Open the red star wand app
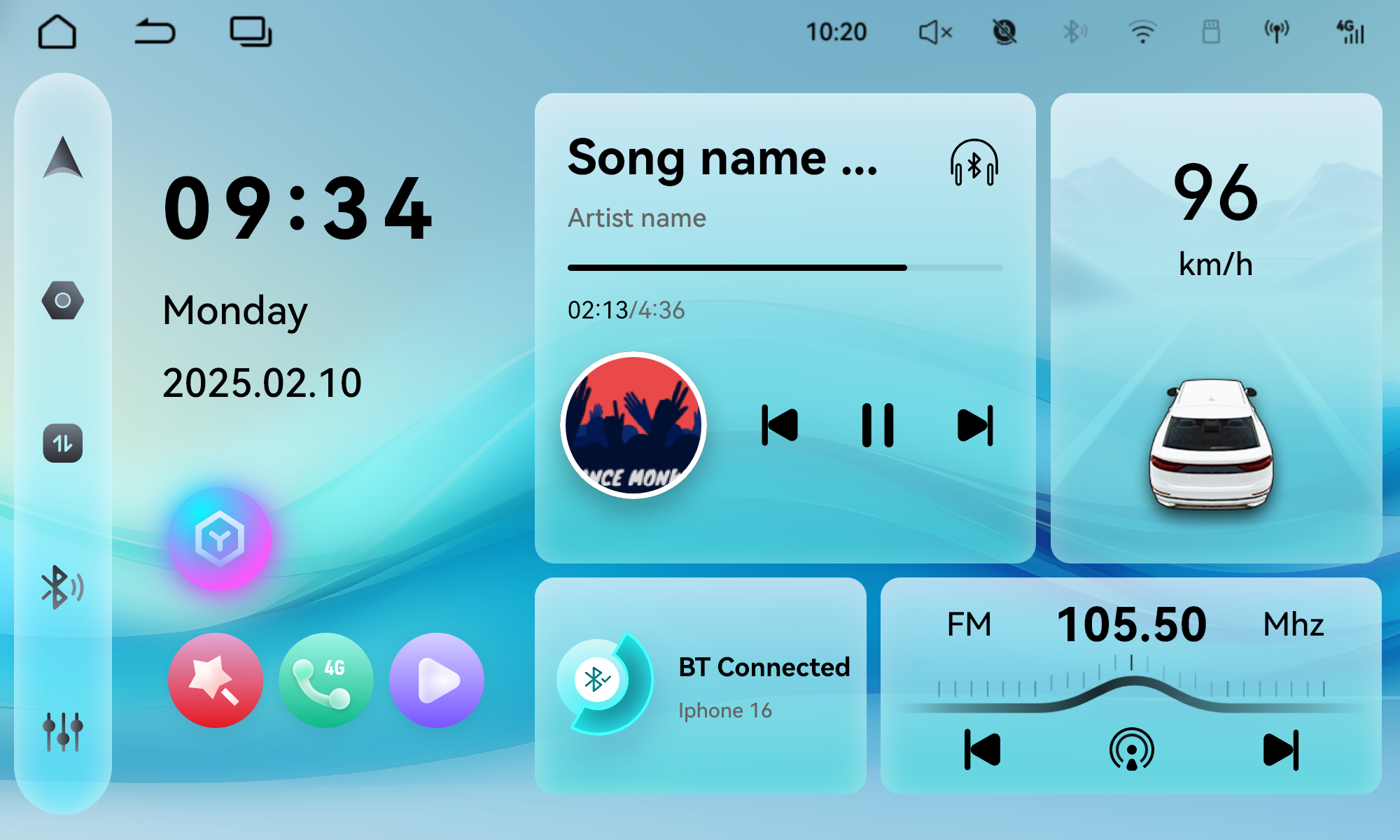 tap(216, 680)
